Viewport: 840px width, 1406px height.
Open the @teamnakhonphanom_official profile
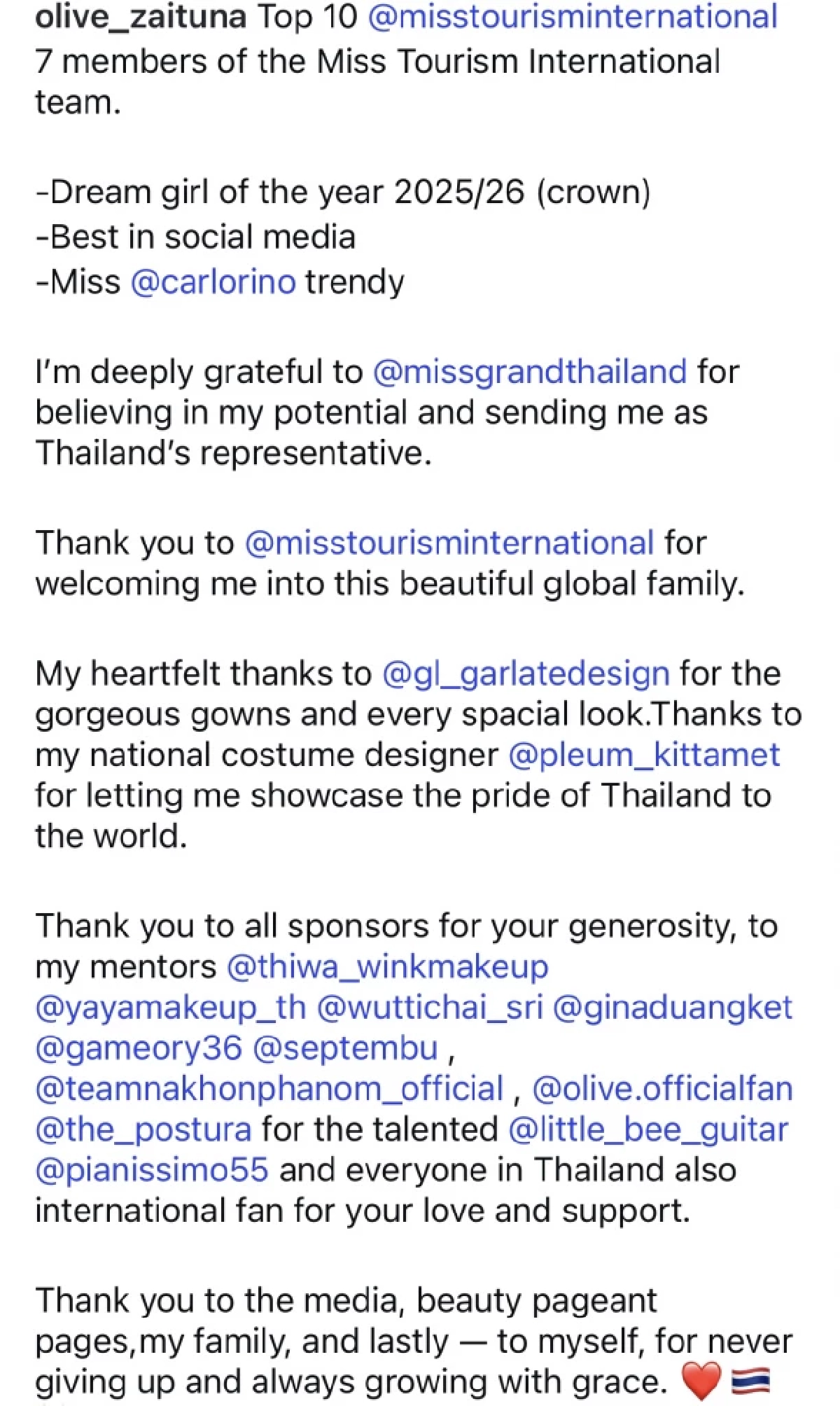[269, 1089]
